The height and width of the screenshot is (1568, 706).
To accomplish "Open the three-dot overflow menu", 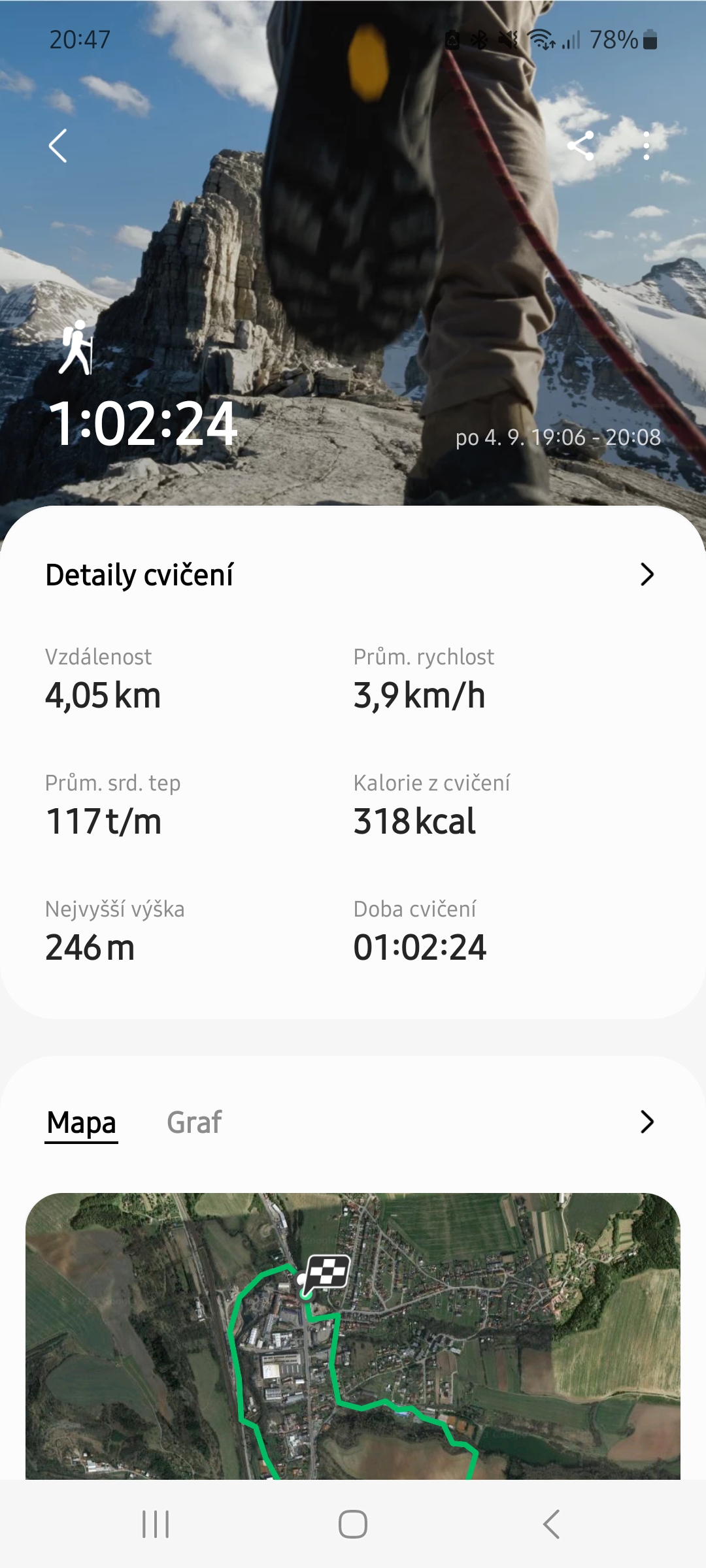I will (646, 146).
